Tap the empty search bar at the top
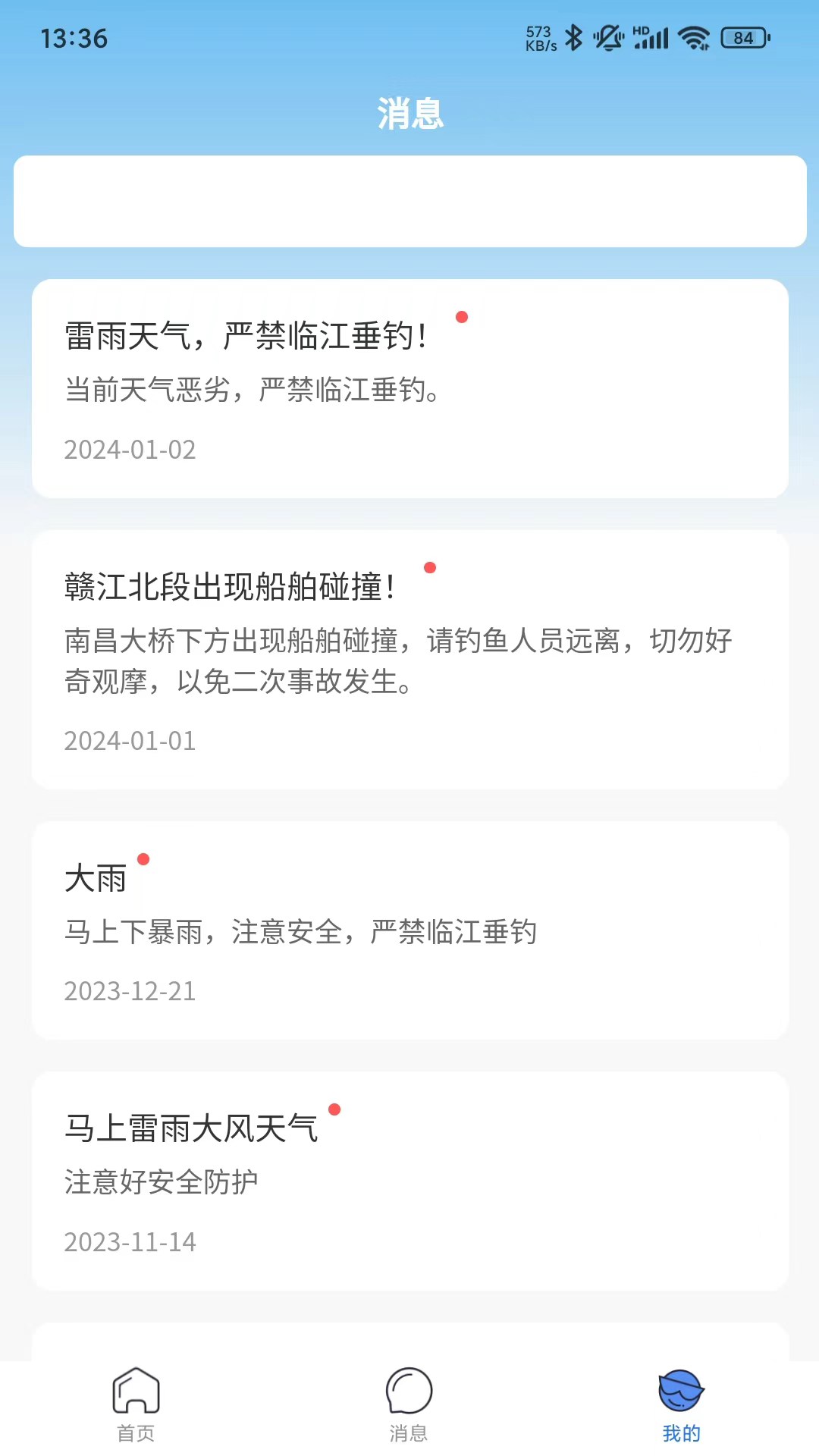Screen dimensions: 819x1456 pos(409,201)
